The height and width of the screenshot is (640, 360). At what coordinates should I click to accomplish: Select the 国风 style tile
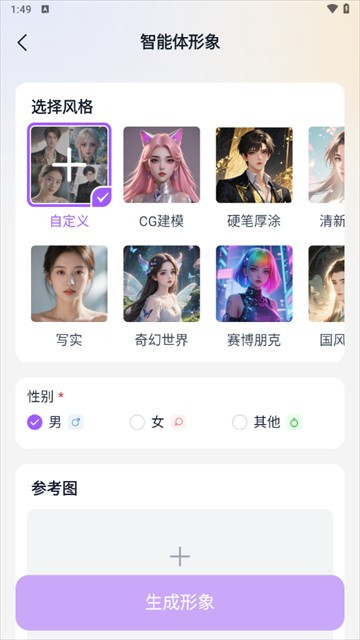(327, 283)
